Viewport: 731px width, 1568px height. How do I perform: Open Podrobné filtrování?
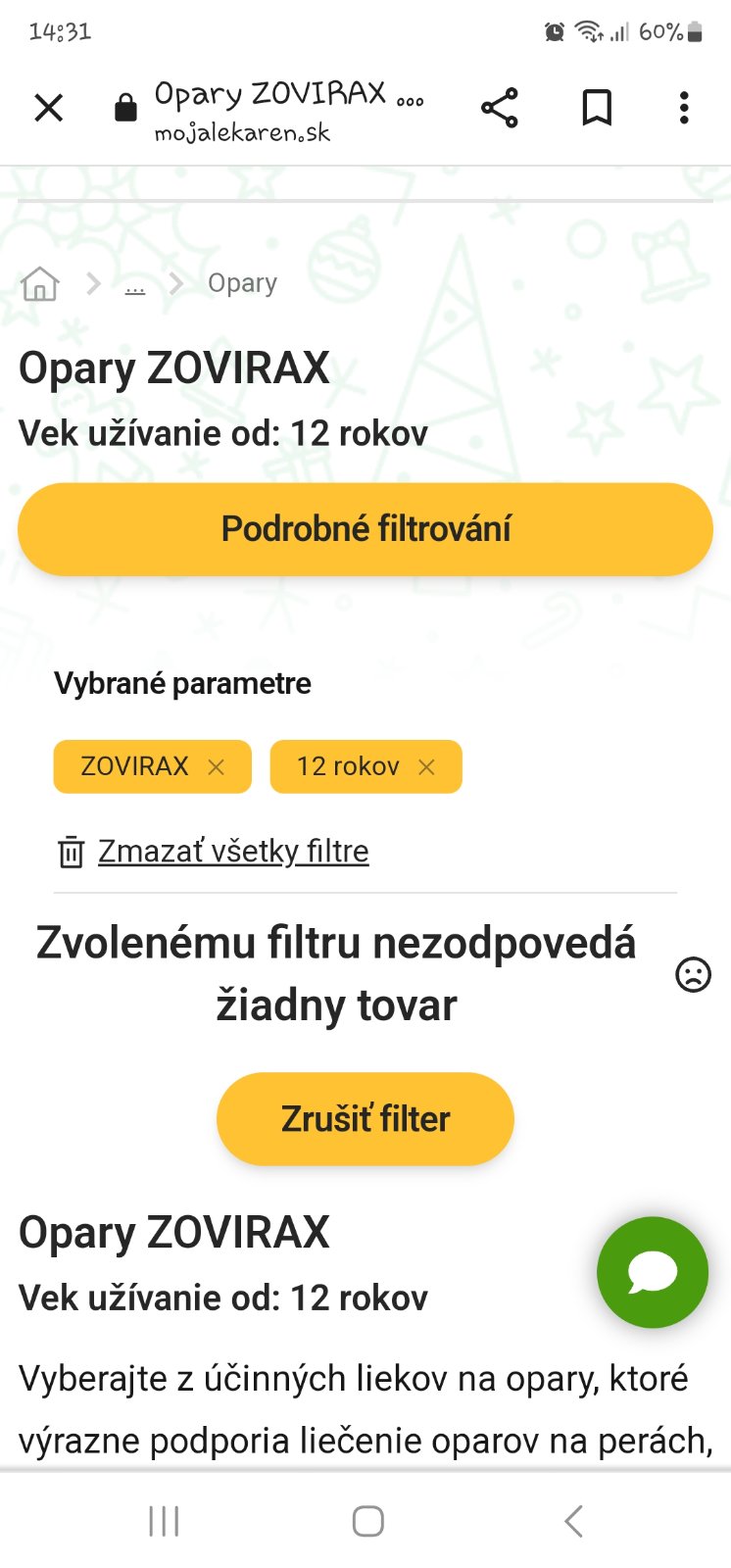[x=365, y=529]
